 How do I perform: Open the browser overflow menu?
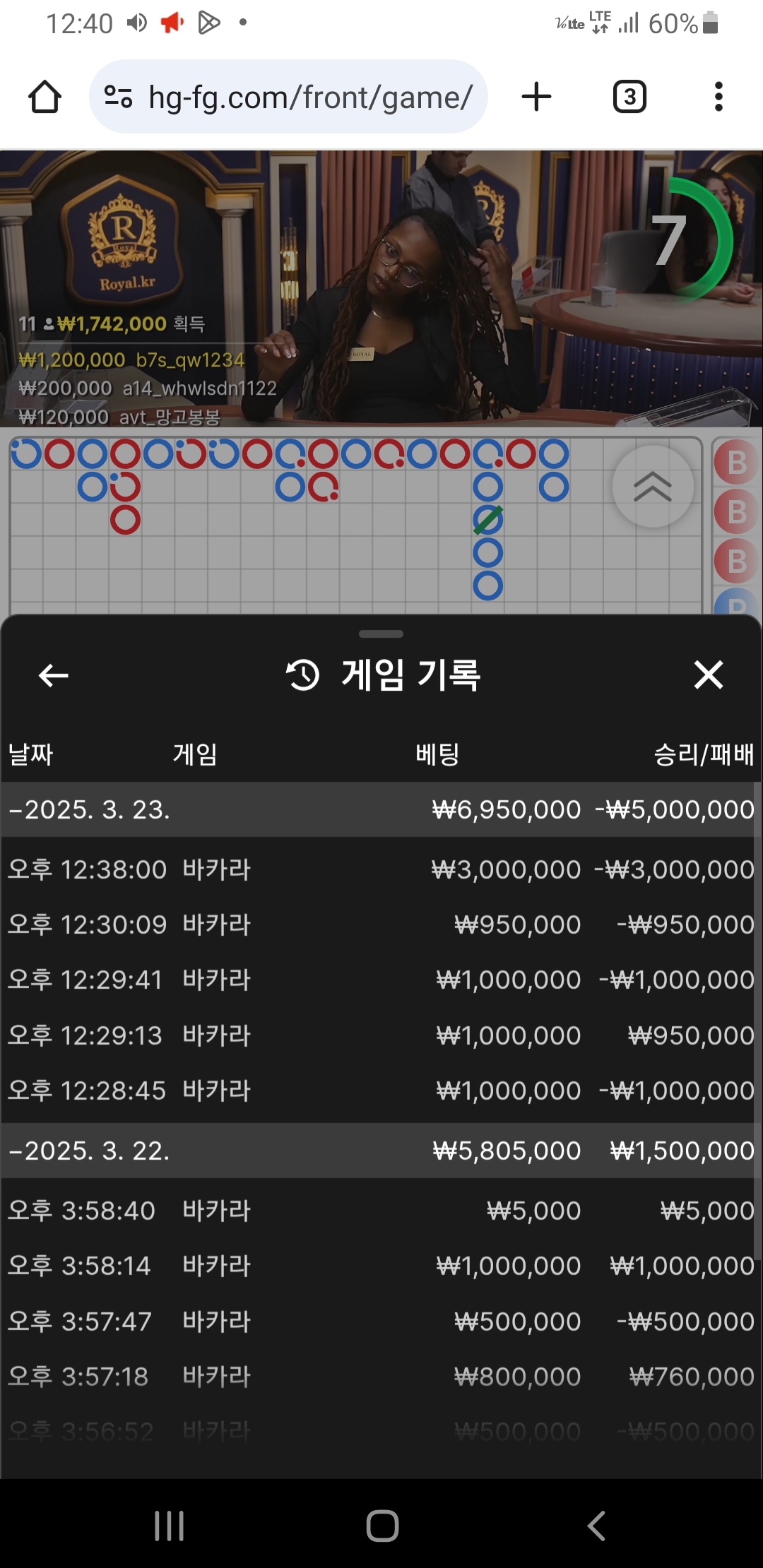[x=718, y=97]
